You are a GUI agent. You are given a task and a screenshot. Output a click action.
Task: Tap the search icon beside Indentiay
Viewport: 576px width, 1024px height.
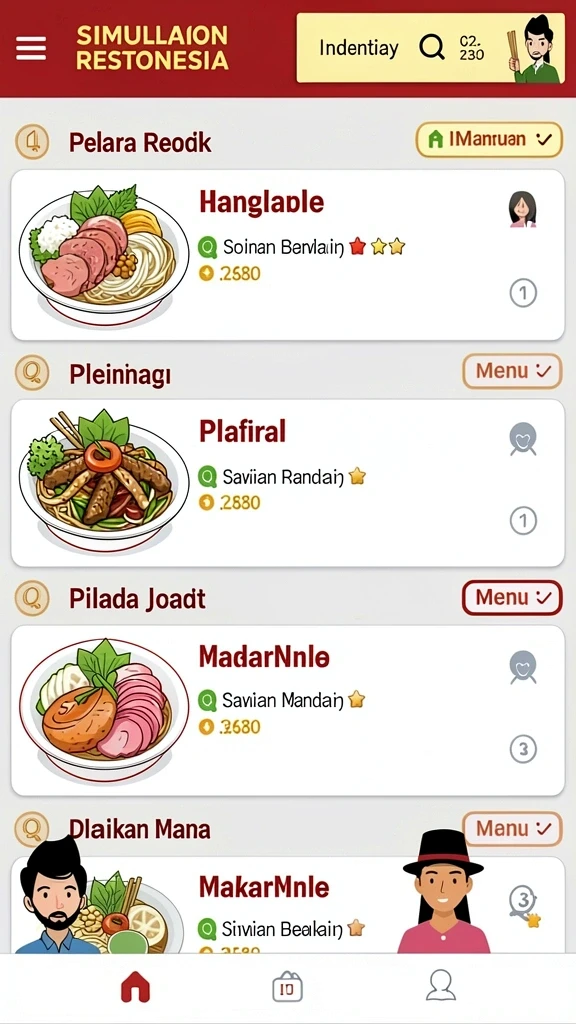pos(431,48)
